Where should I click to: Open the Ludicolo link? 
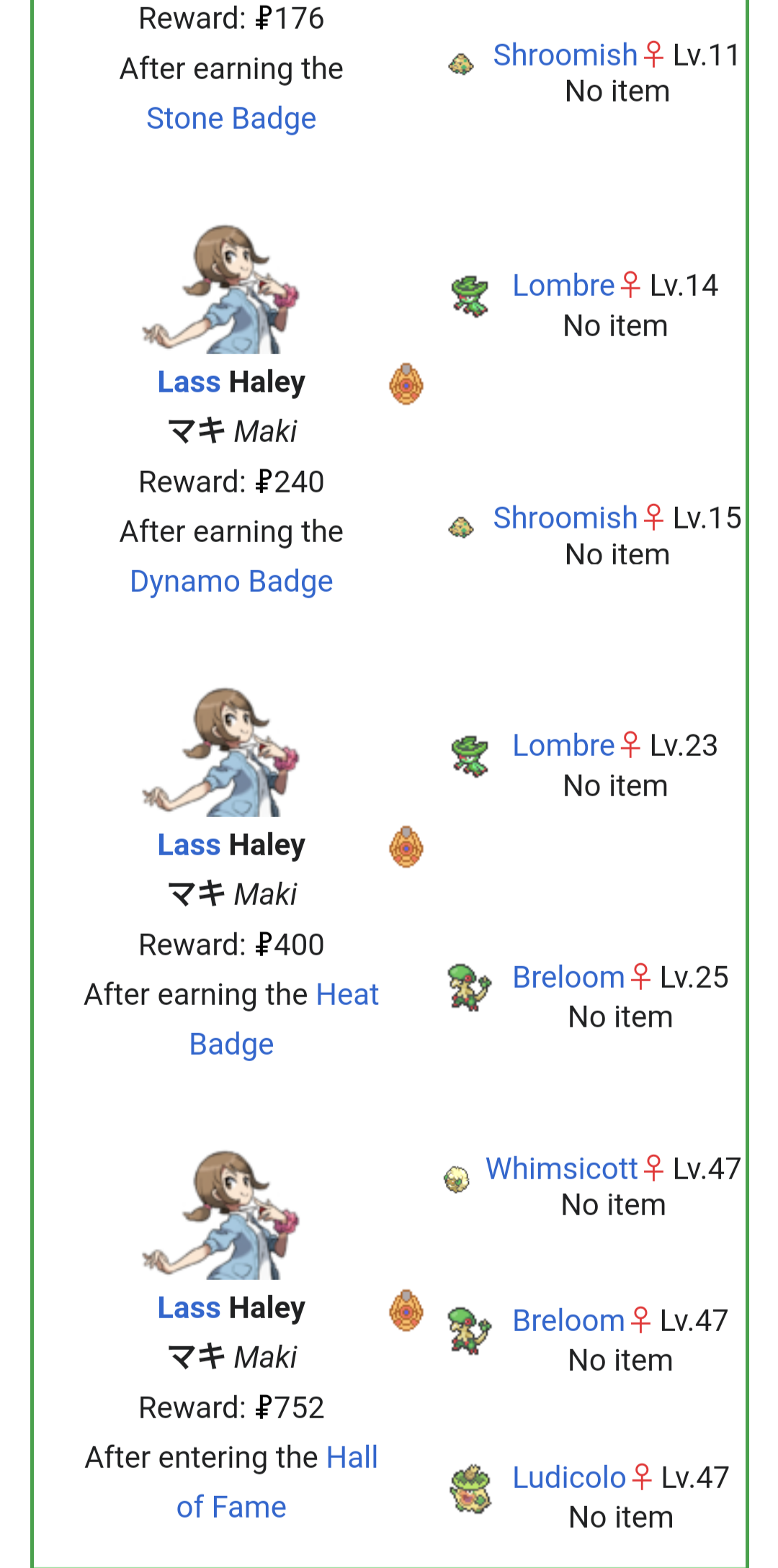coord(568,1478)
